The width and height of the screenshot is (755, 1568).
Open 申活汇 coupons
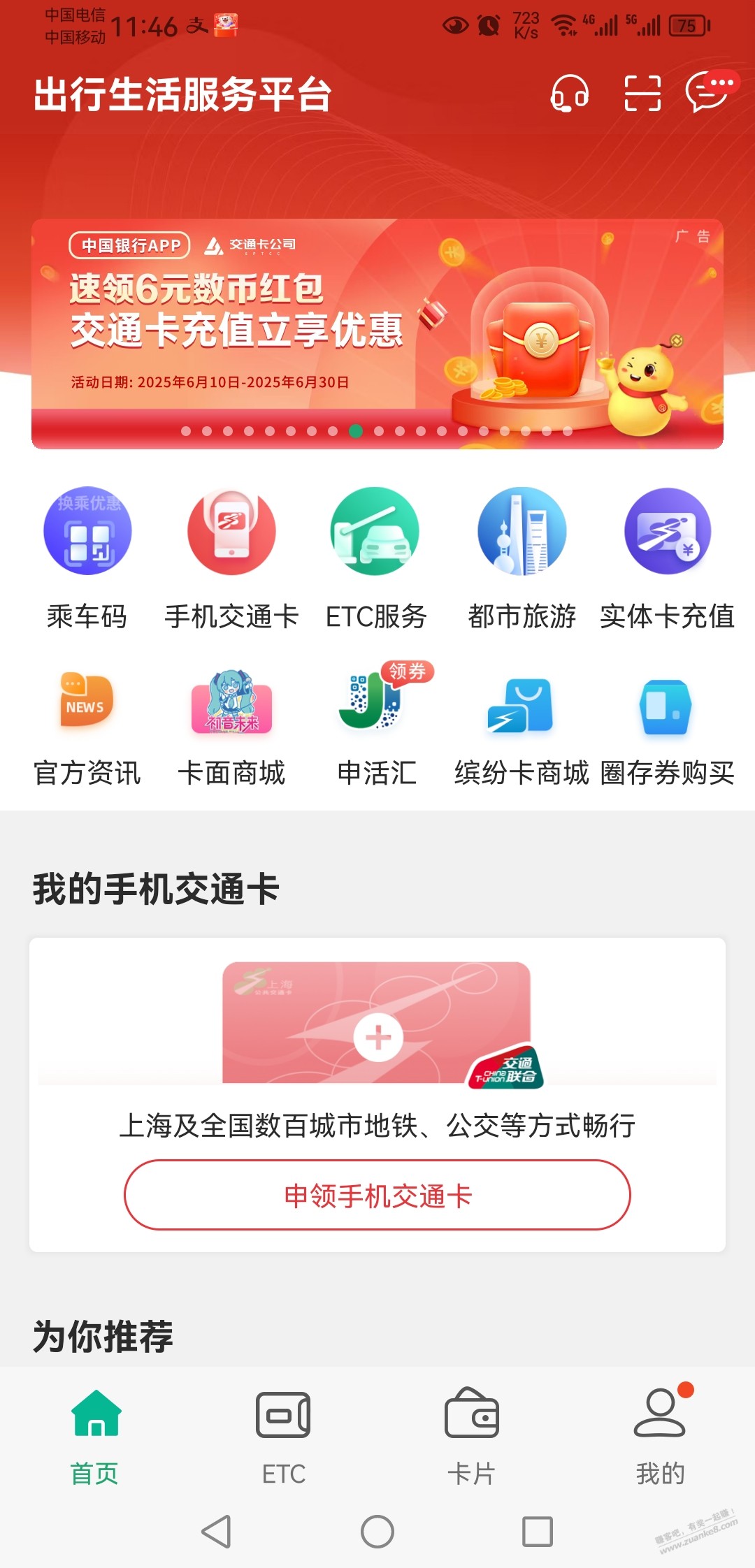(x=375, y=727)
